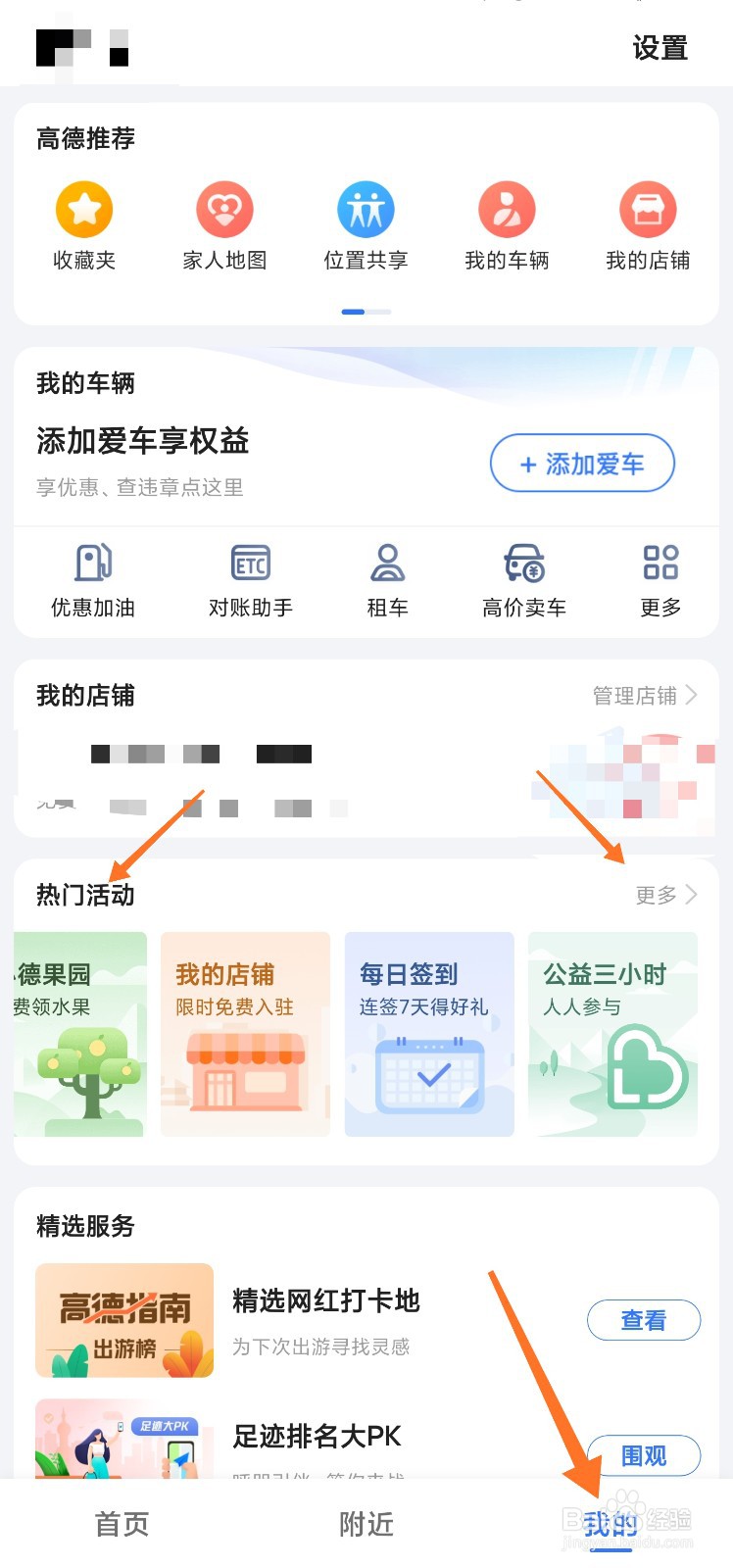Screen dimensions: 733x1568
Task: Switch to the 首页 tab
Action: 121,1525
